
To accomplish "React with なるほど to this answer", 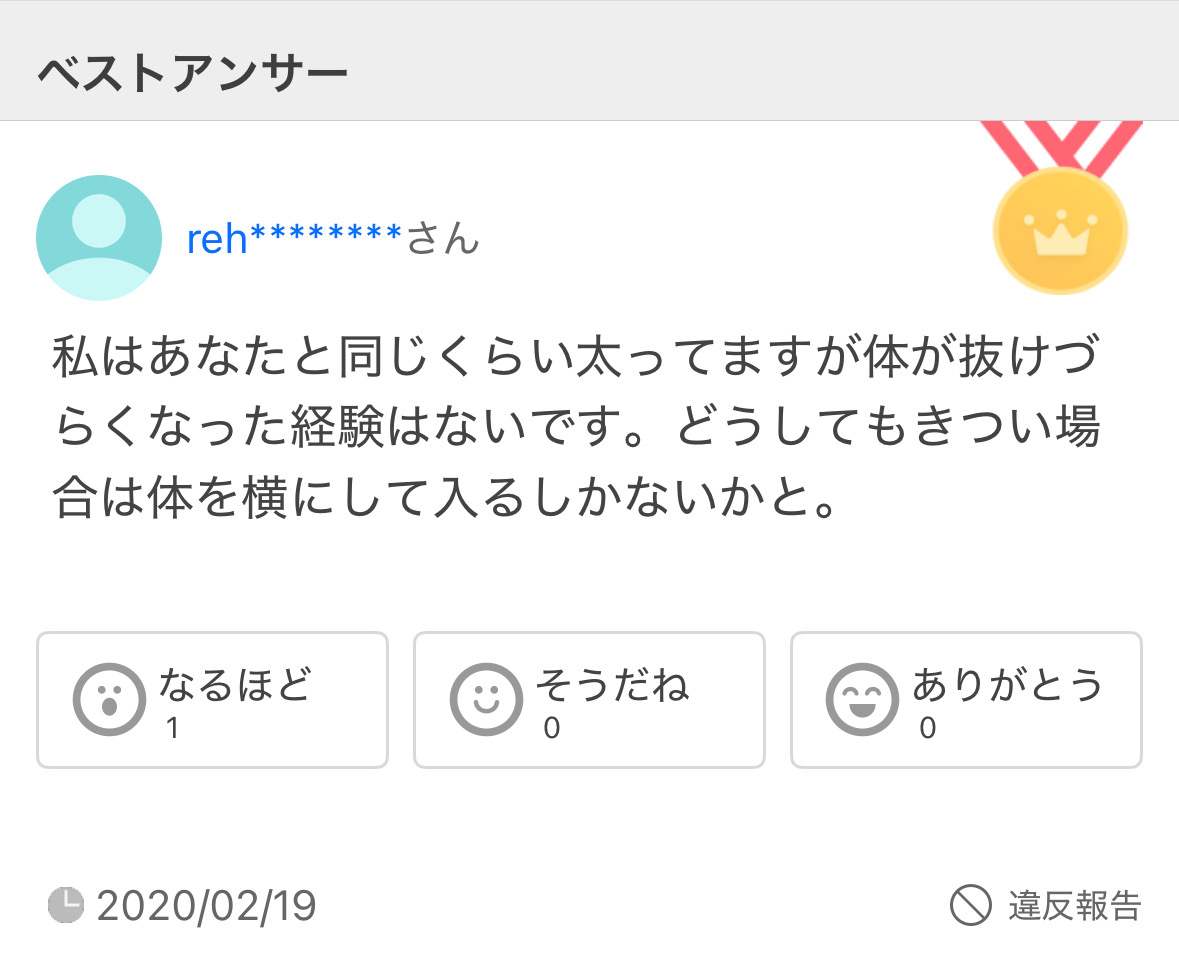I will point(212,700).
